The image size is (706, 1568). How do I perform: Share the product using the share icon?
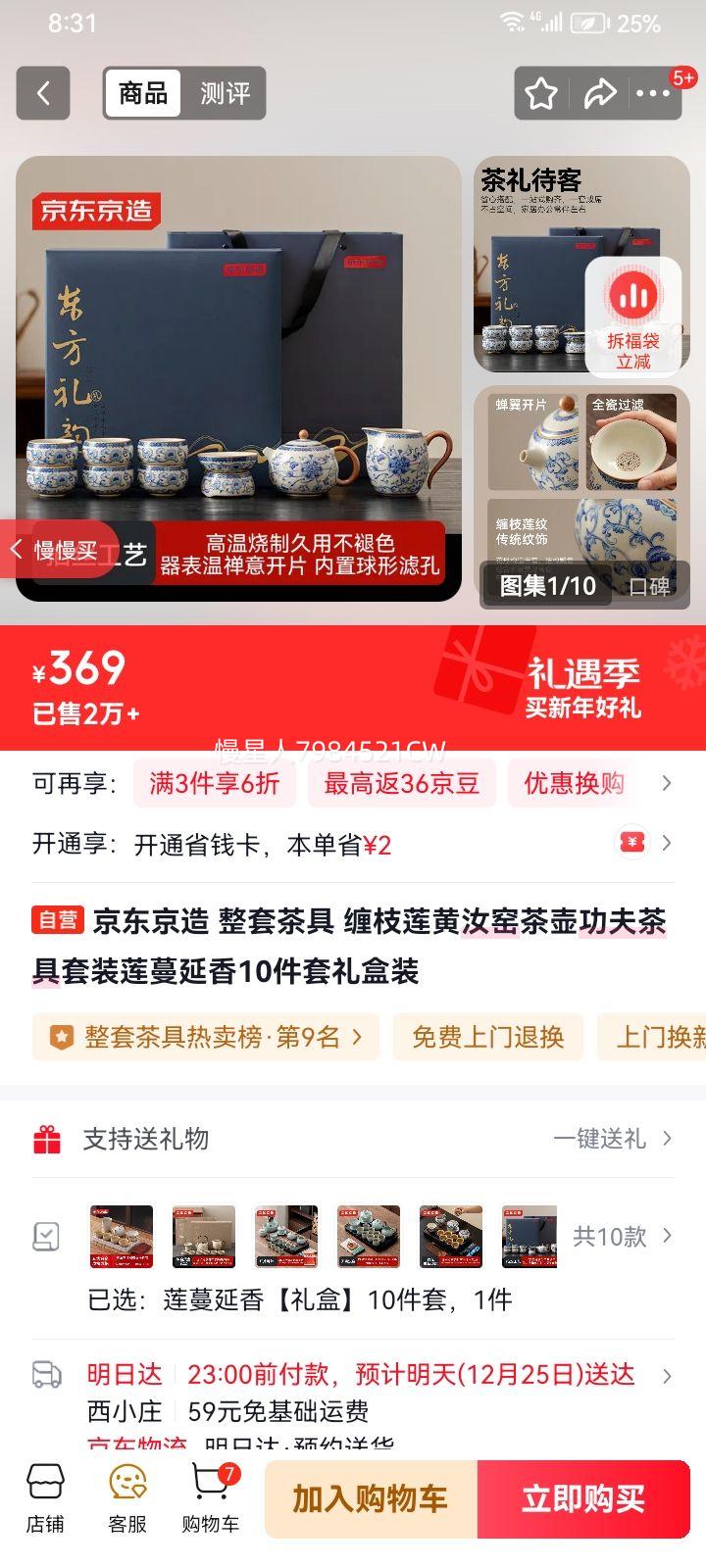point(601,93)
